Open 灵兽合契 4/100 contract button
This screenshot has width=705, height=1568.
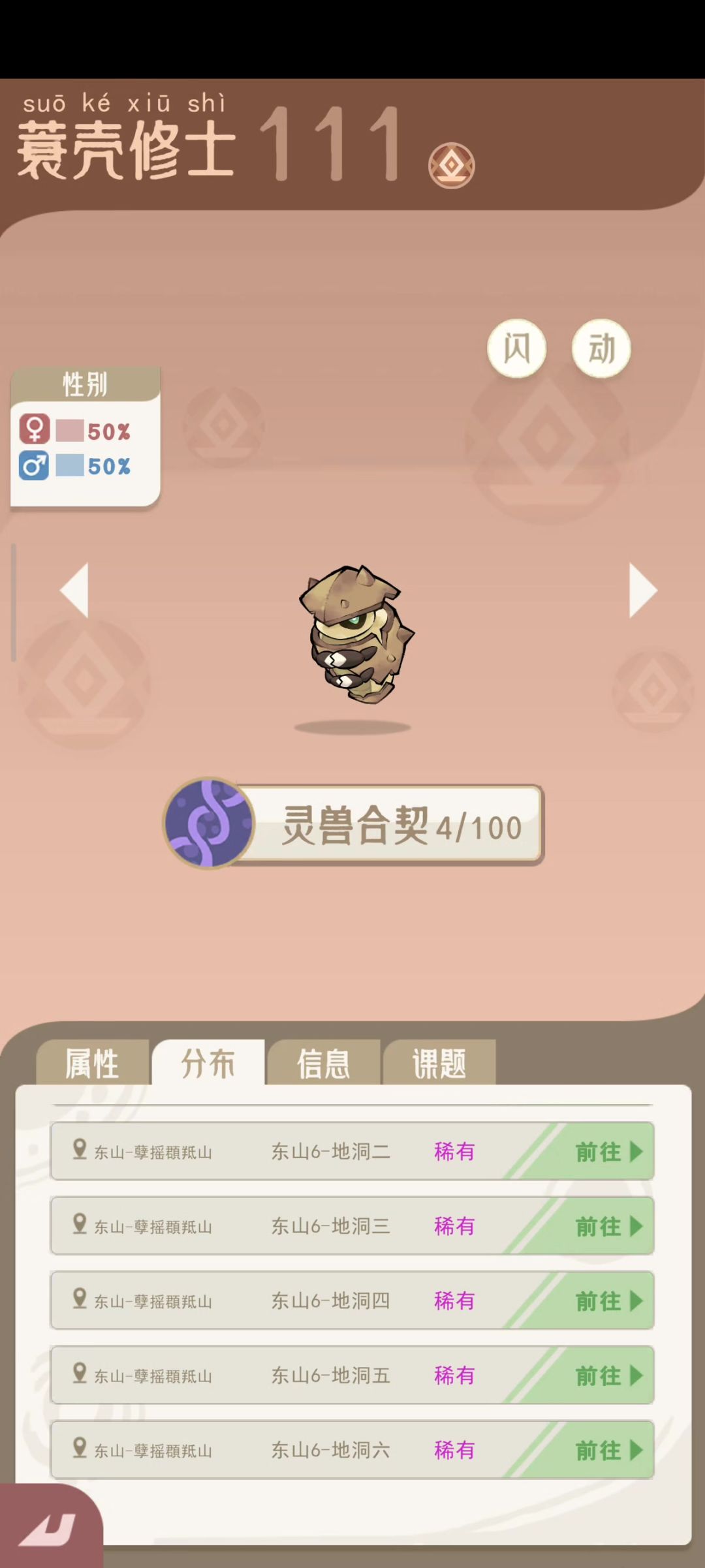coord(354,825)
